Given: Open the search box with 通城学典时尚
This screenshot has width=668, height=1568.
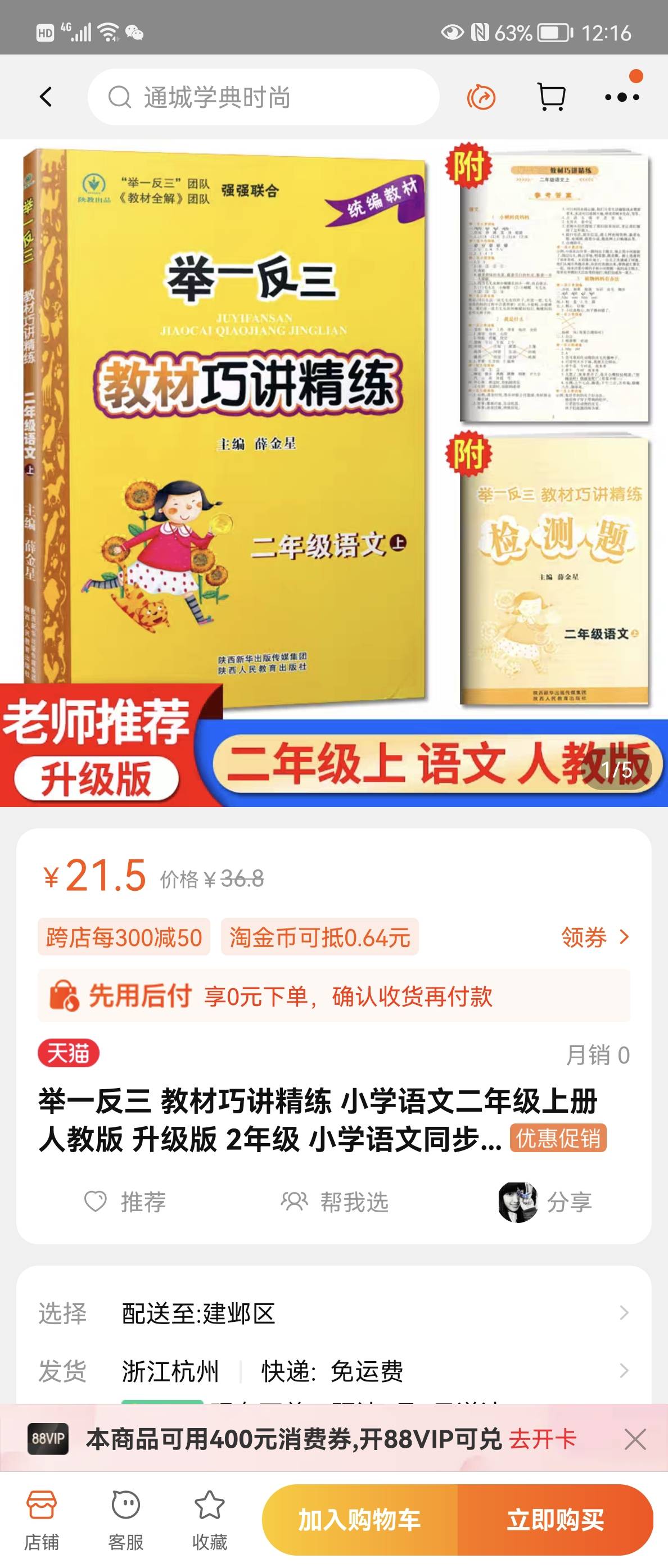Looking at the screenshot, I should coord(263,97).
